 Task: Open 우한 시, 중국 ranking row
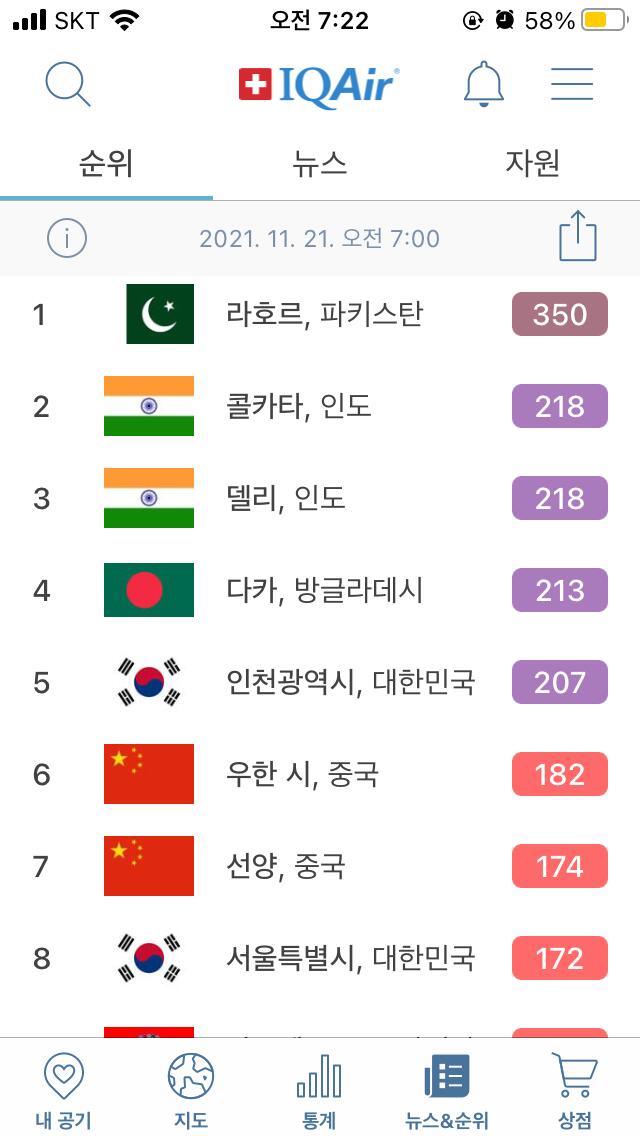pos(320,774)
